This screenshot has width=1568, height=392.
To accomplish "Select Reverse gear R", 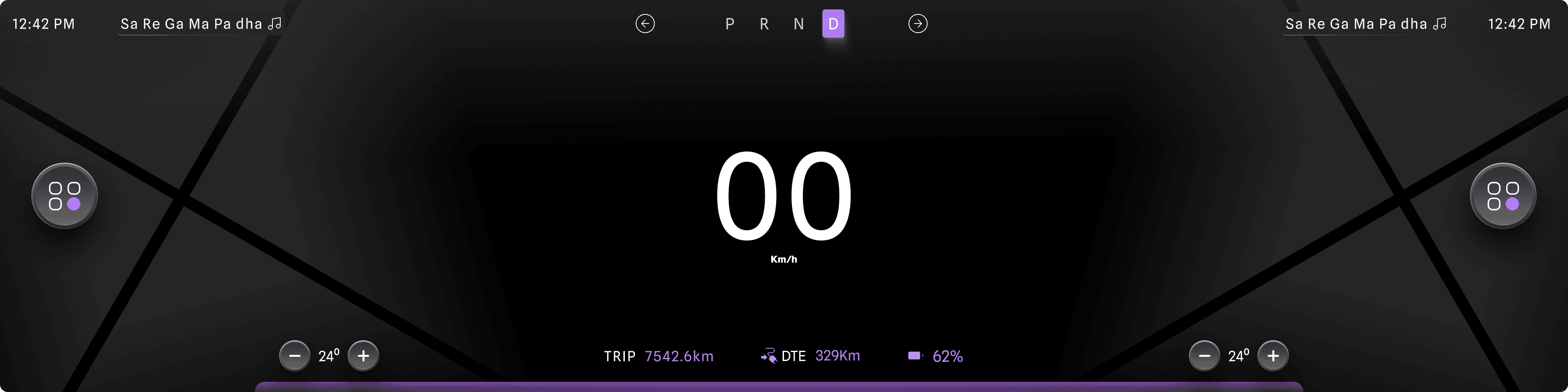I will coord(764,24).
